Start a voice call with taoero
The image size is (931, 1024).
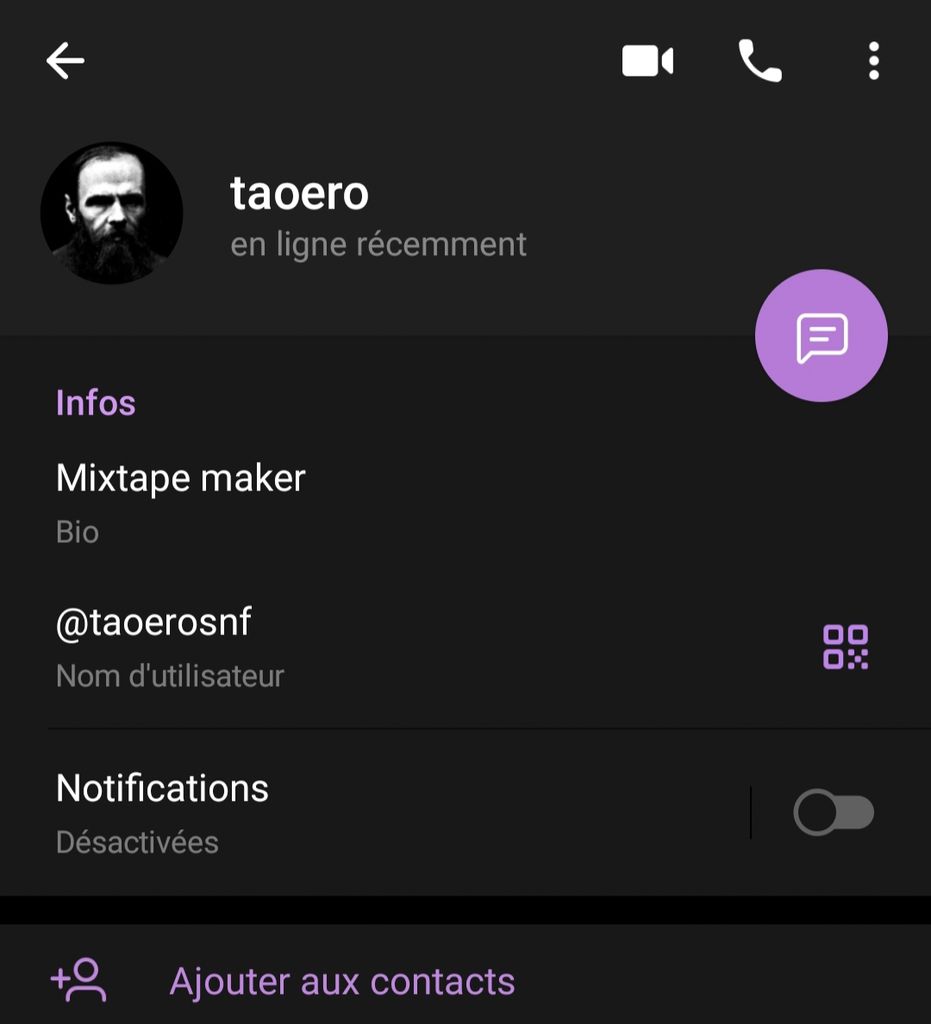click(x=760, y=61)
